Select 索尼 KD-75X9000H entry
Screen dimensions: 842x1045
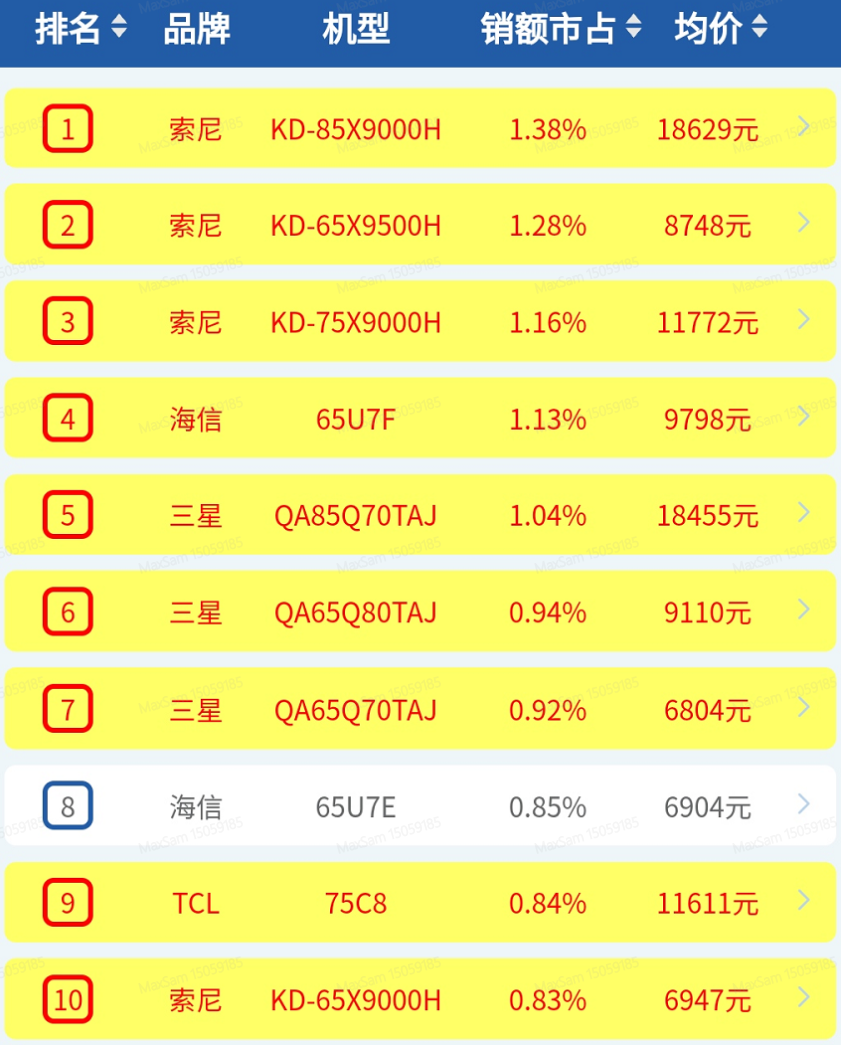(x=420, y=322)
